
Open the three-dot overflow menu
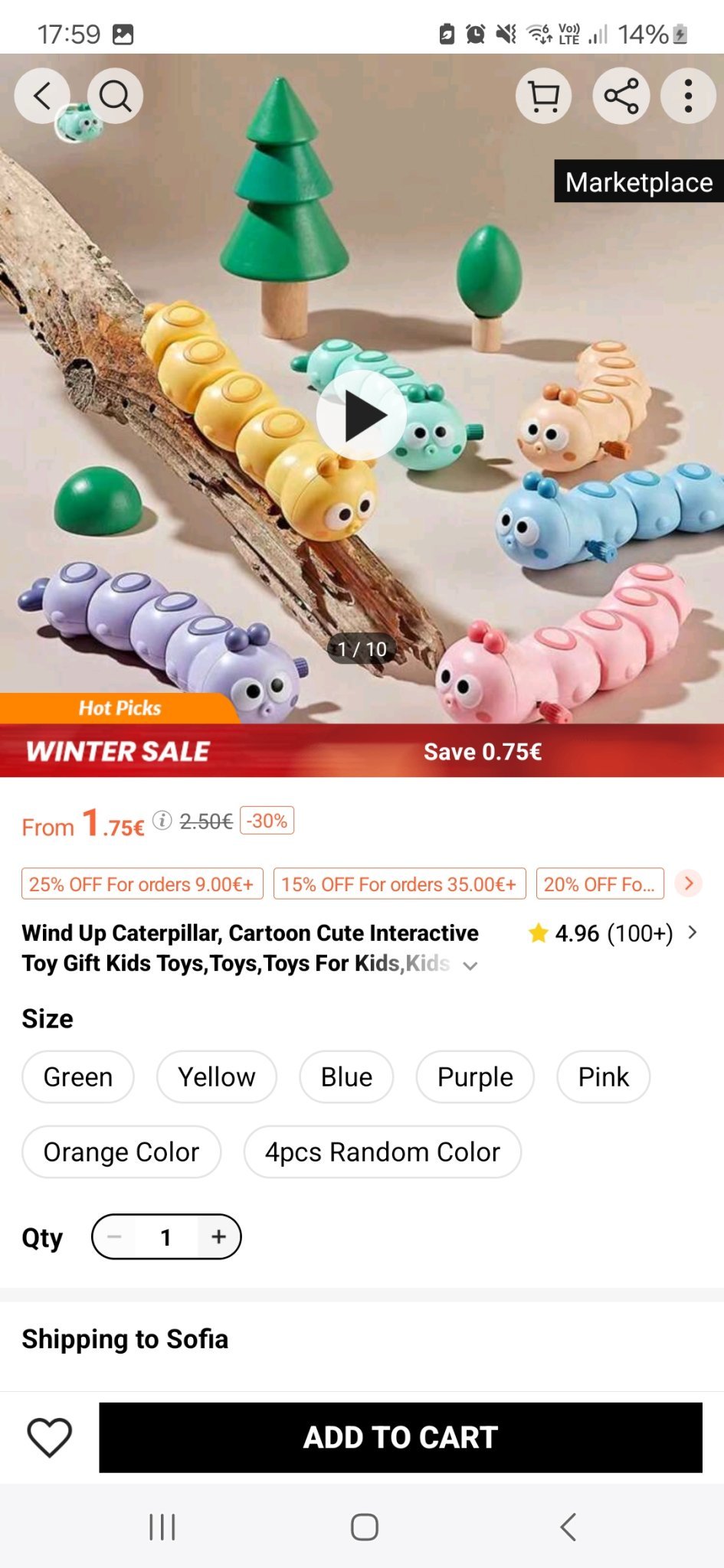(x=688, y=96)
